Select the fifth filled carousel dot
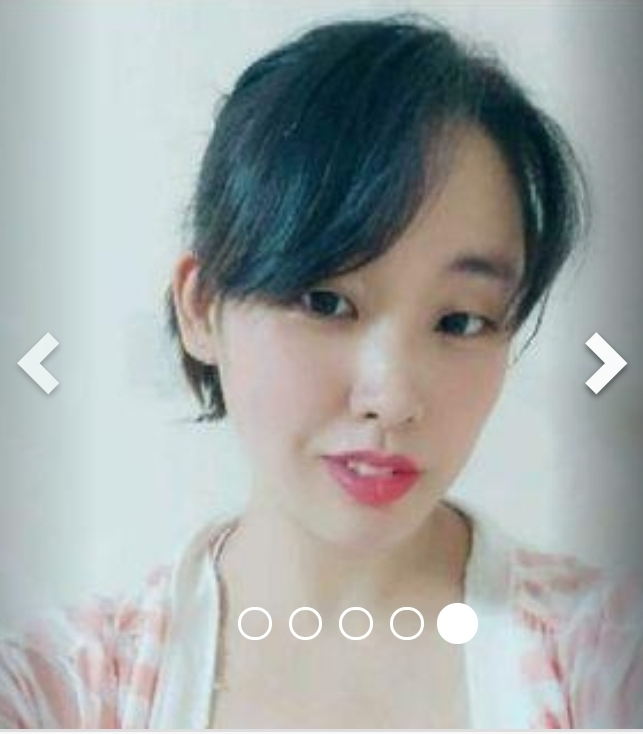This screenshot has width=643, height=734. [x=457, y=623]
